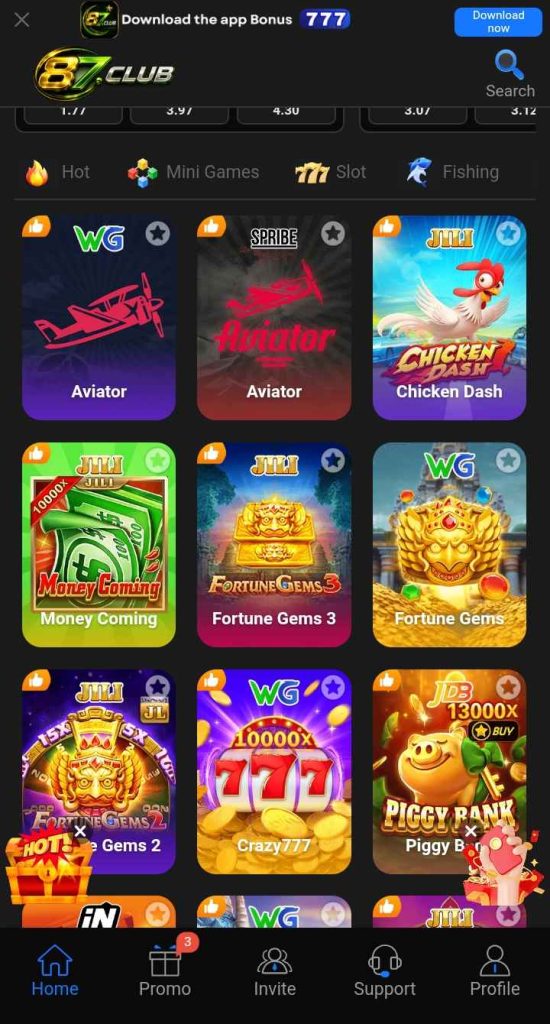Favorite the Spribe Aviator with star

(333, 232)
